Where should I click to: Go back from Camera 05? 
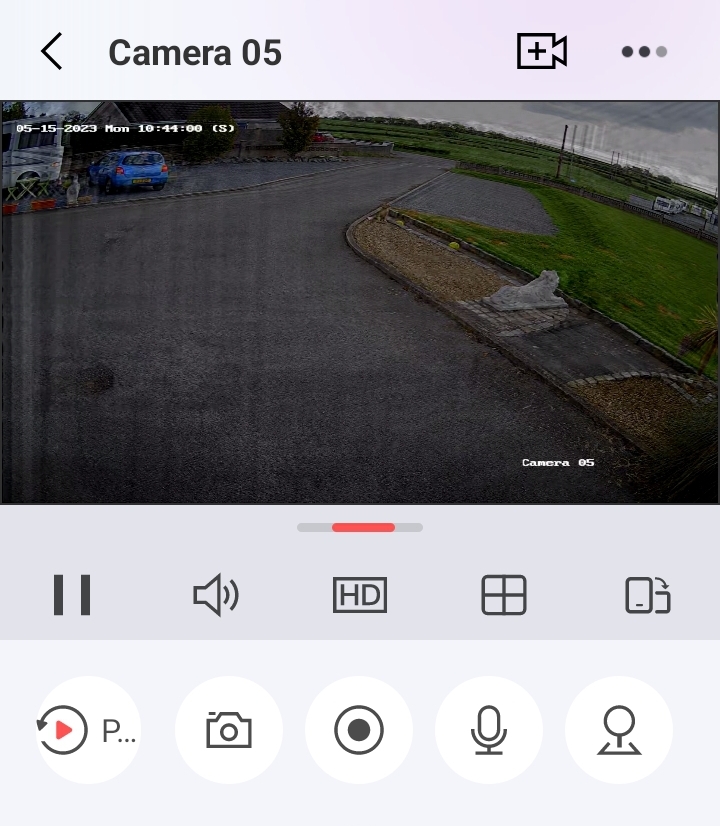(x=52, y=52)
